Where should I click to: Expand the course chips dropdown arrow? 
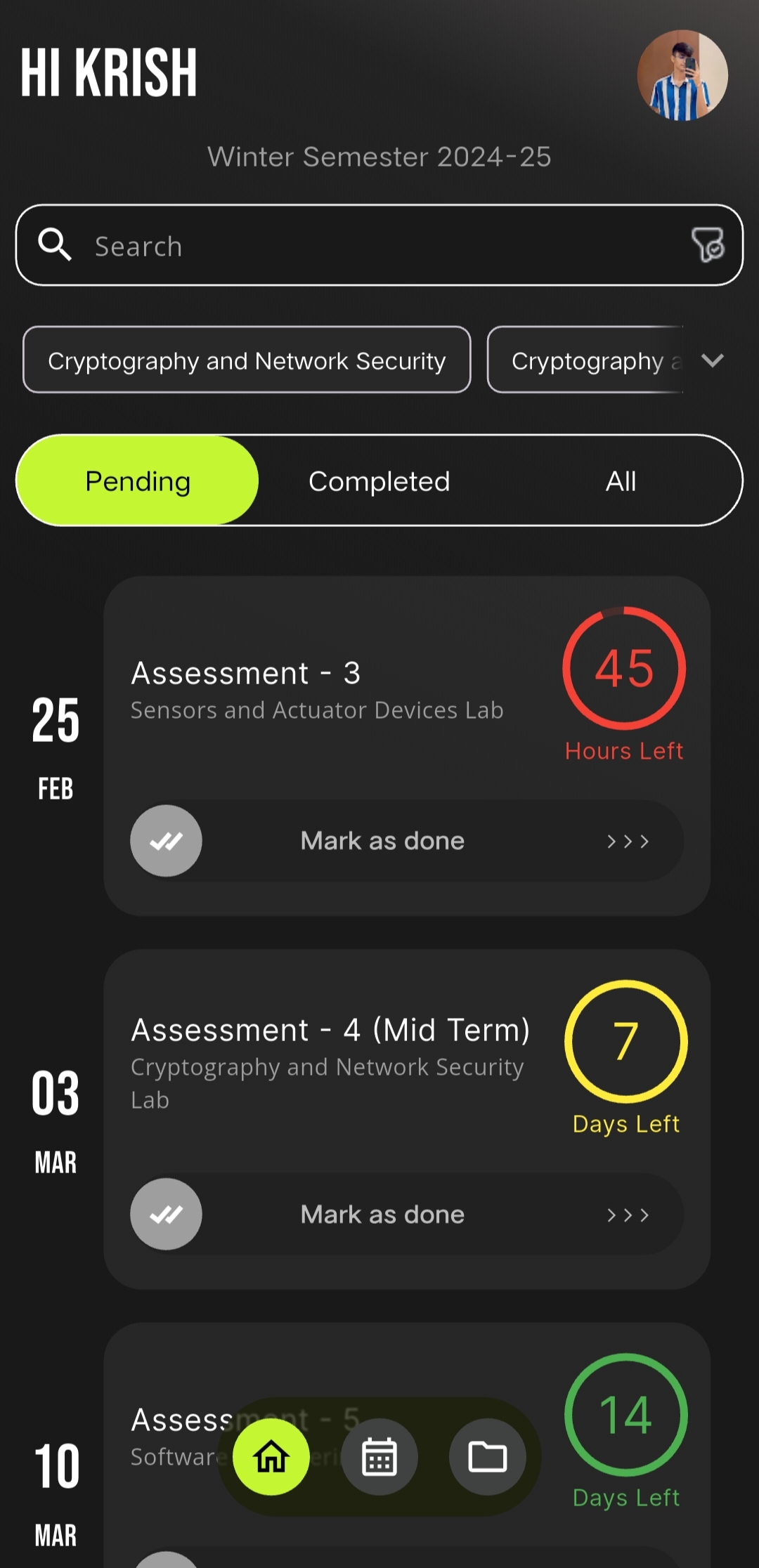pos(713,360)
